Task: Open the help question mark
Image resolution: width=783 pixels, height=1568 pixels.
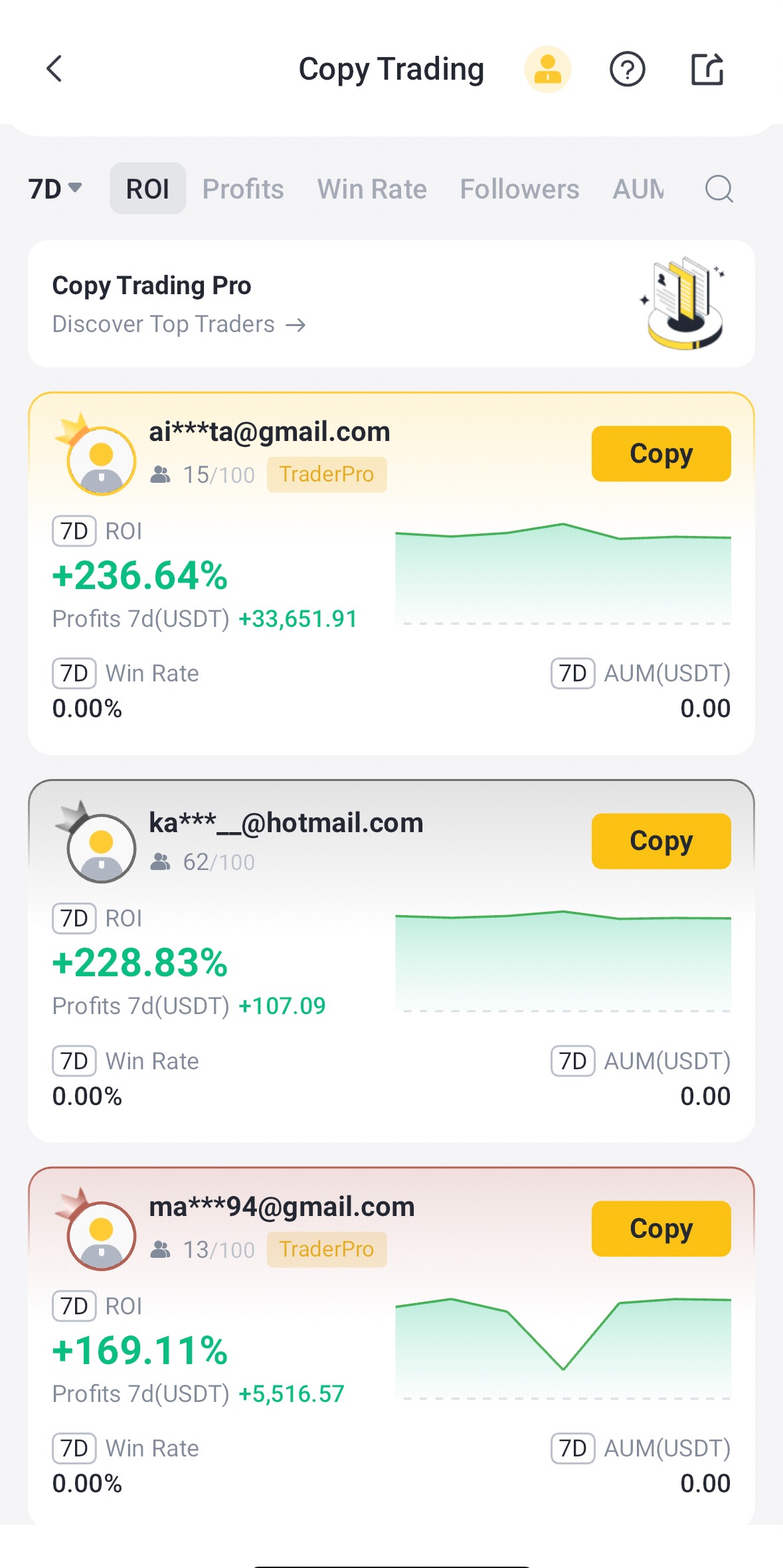Action: (x=627, y=69)
